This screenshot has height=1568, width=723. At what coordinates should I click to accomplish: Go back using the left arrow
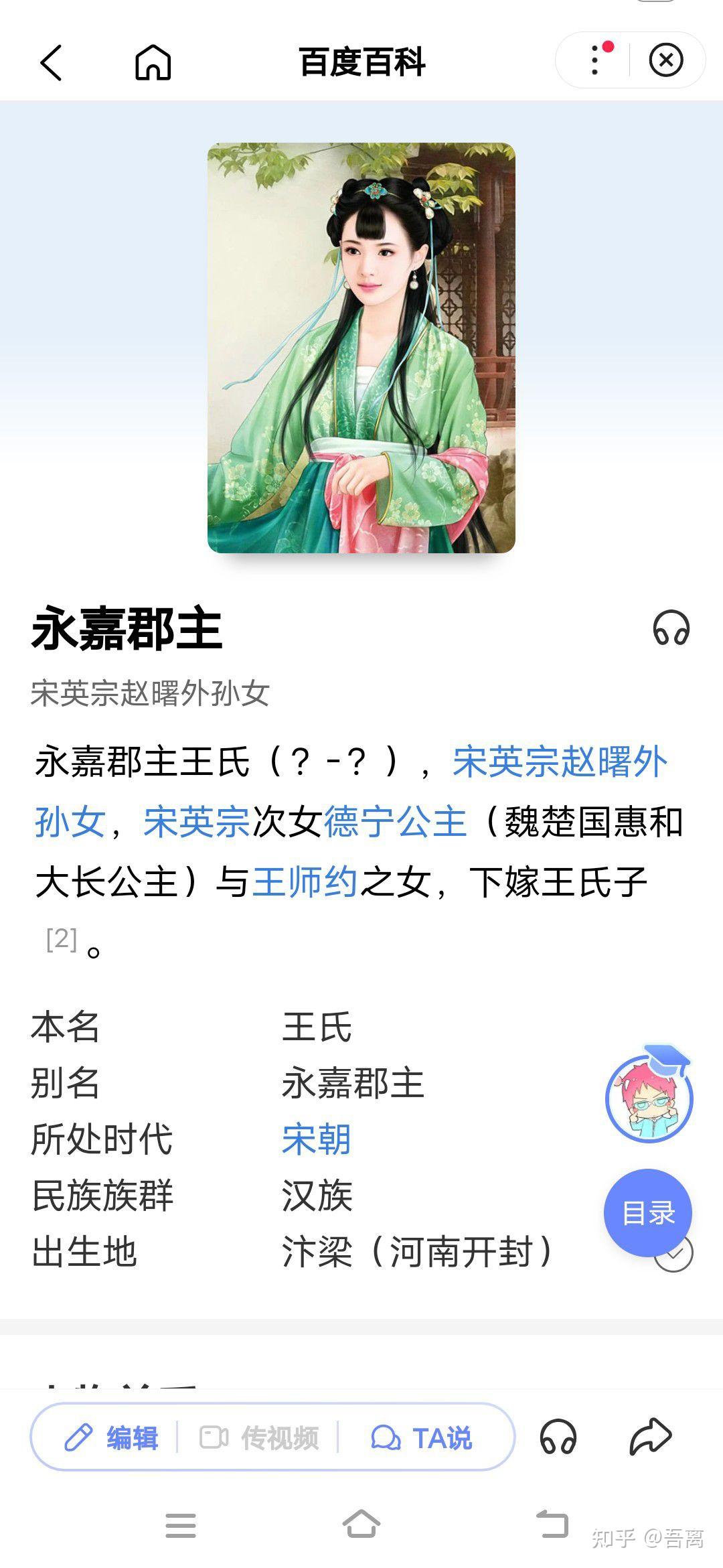tap(51, 63)
